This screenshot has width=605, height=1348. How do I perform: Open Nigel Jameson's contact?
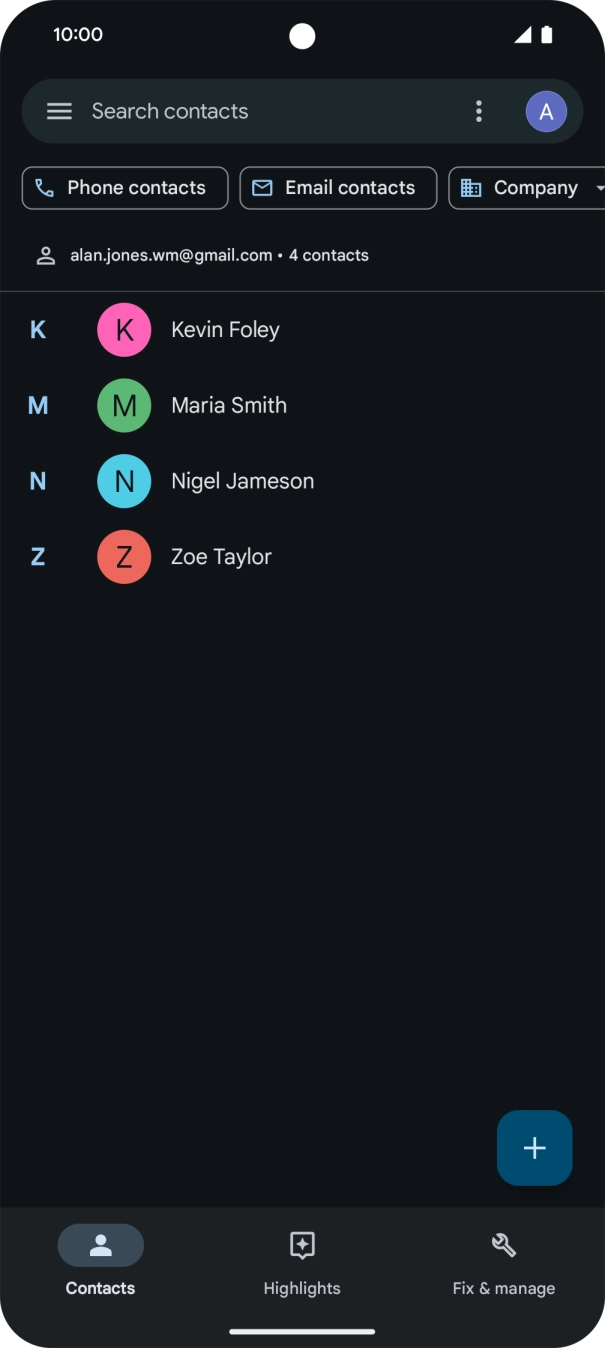pyautogui.click(x=242, y=481)
